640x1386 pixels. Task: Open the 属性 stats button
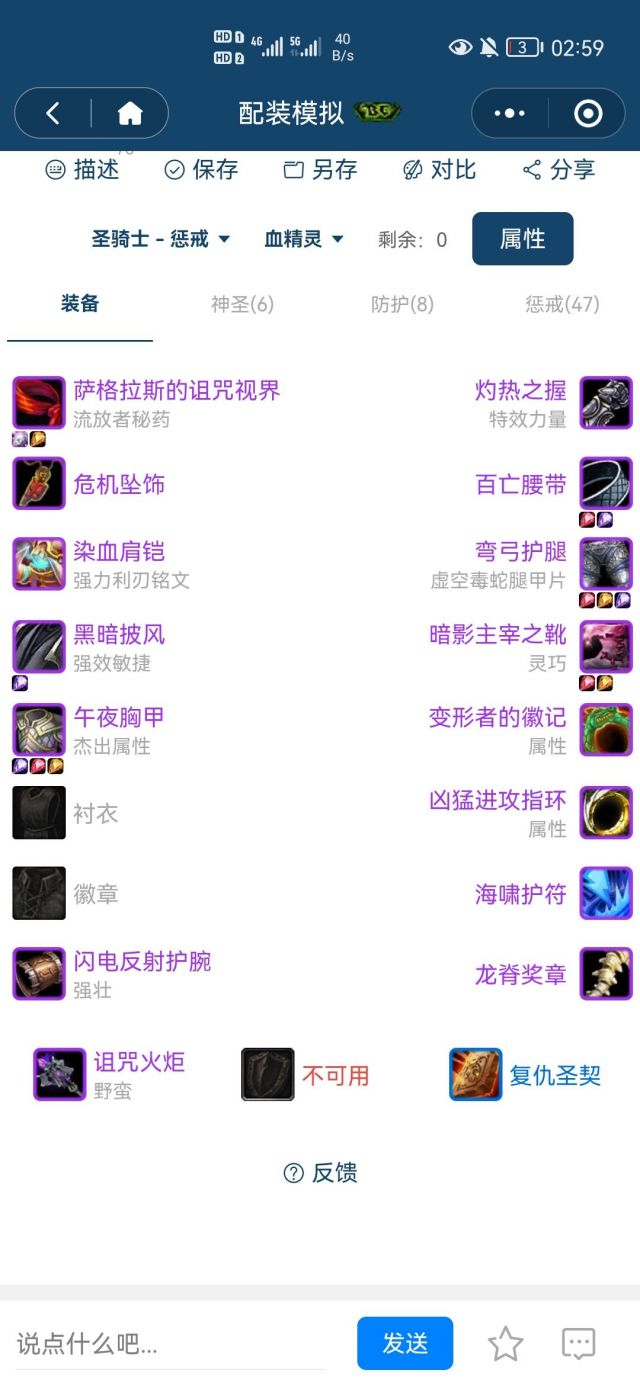(522, 239)
